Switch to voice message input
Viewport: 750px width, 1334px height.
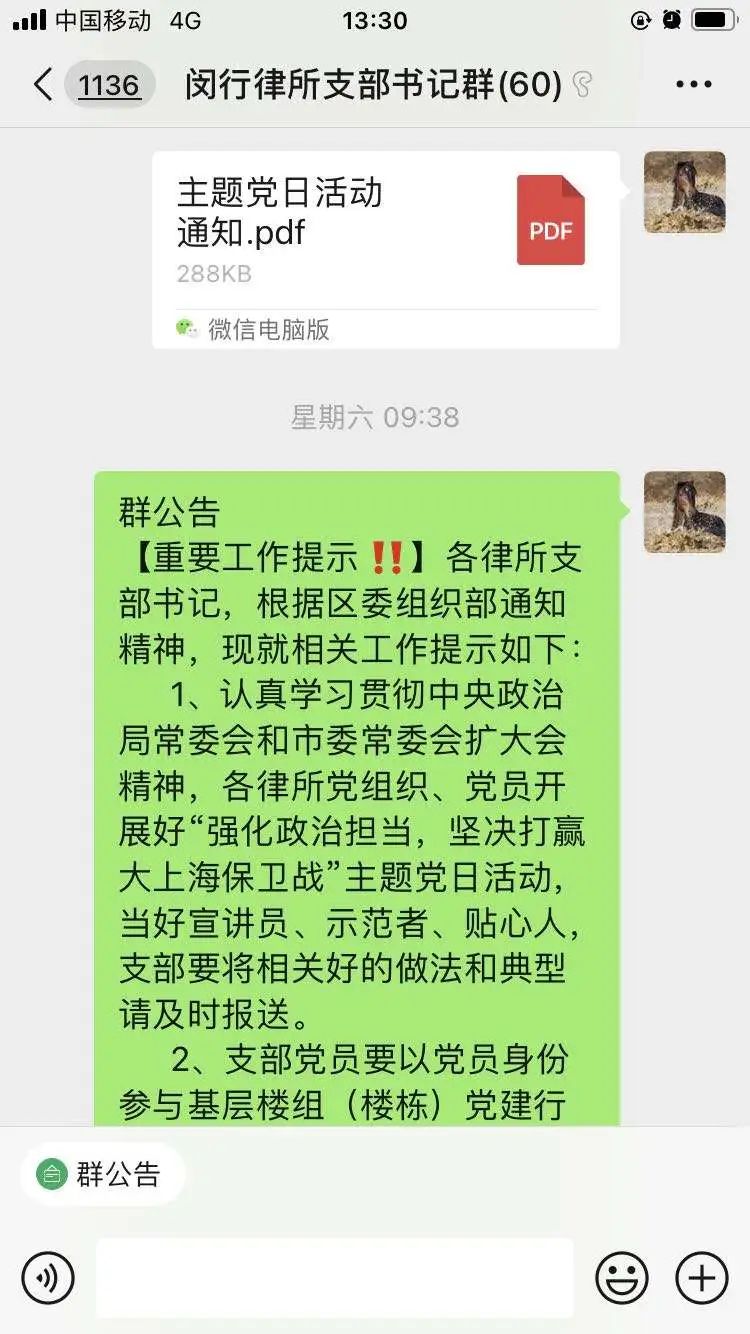pyautogui.click(x=48, y=1277)
